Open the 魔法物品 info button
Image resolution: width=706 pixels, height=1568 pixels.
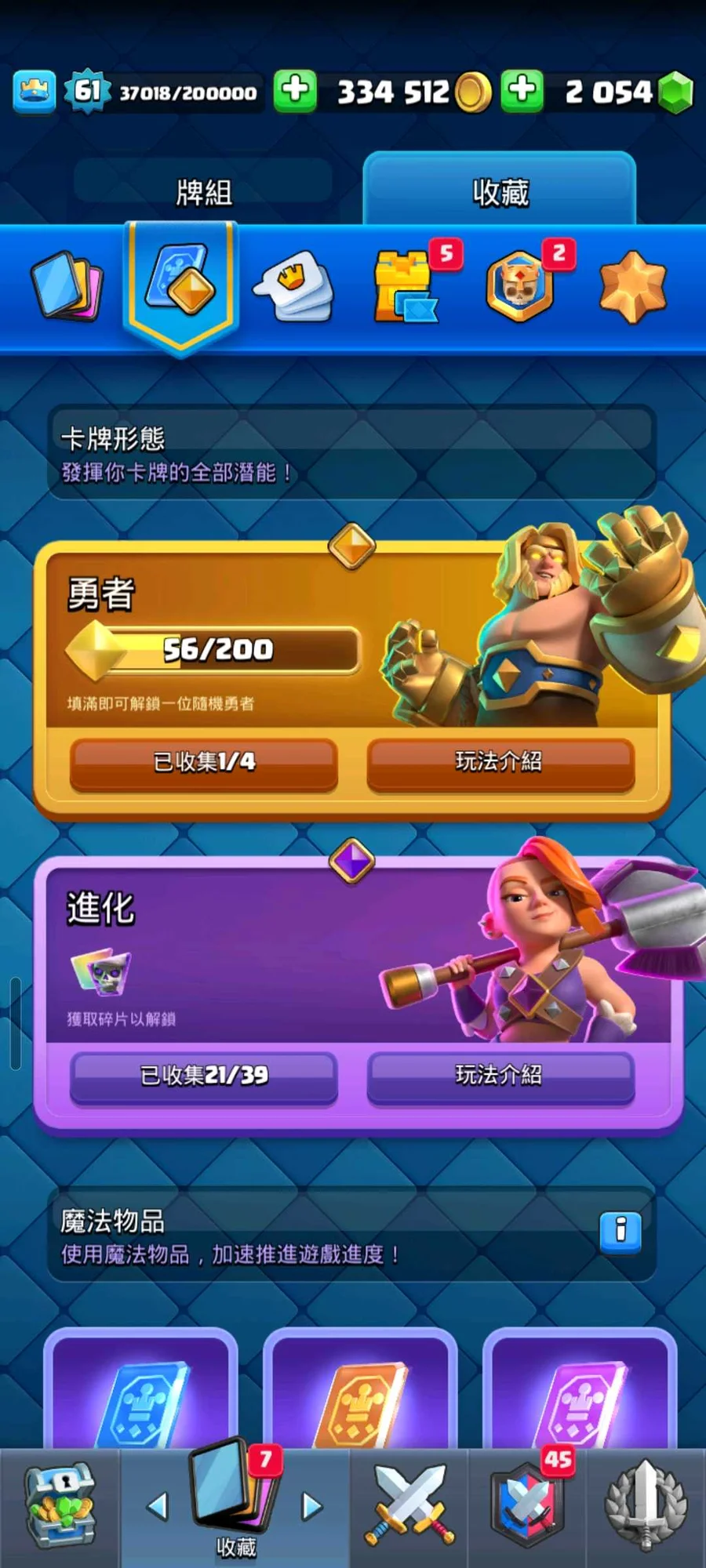coord(620,1231)
